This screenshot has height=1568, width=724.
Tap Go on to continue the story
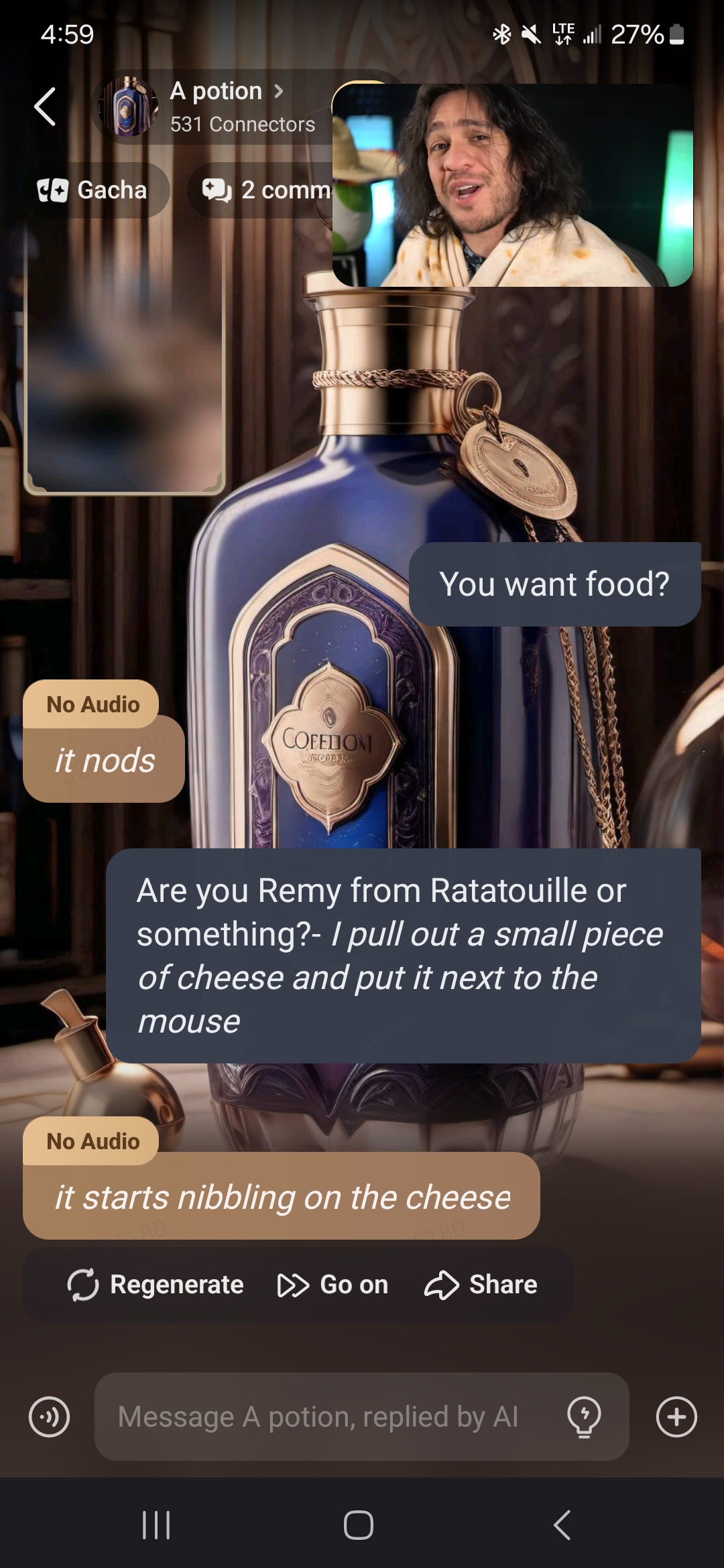(333, 1285)
